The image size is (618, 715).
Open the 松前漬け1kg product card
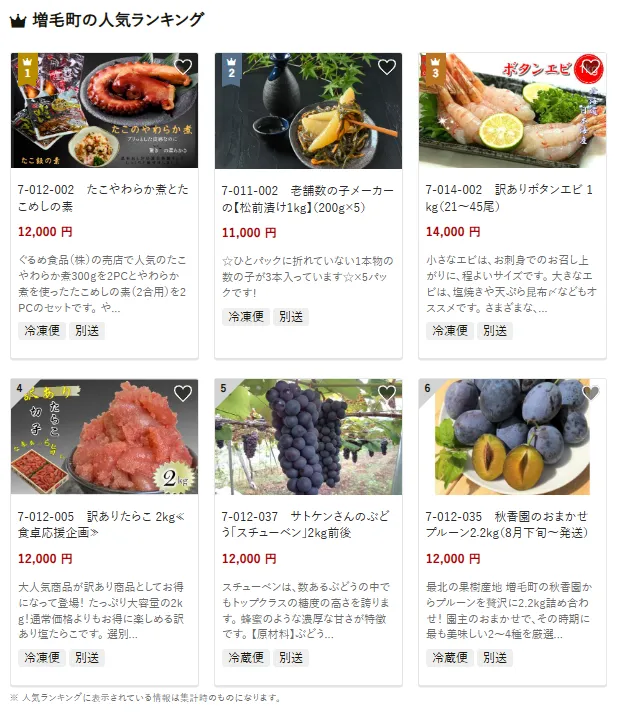(308, 199)
